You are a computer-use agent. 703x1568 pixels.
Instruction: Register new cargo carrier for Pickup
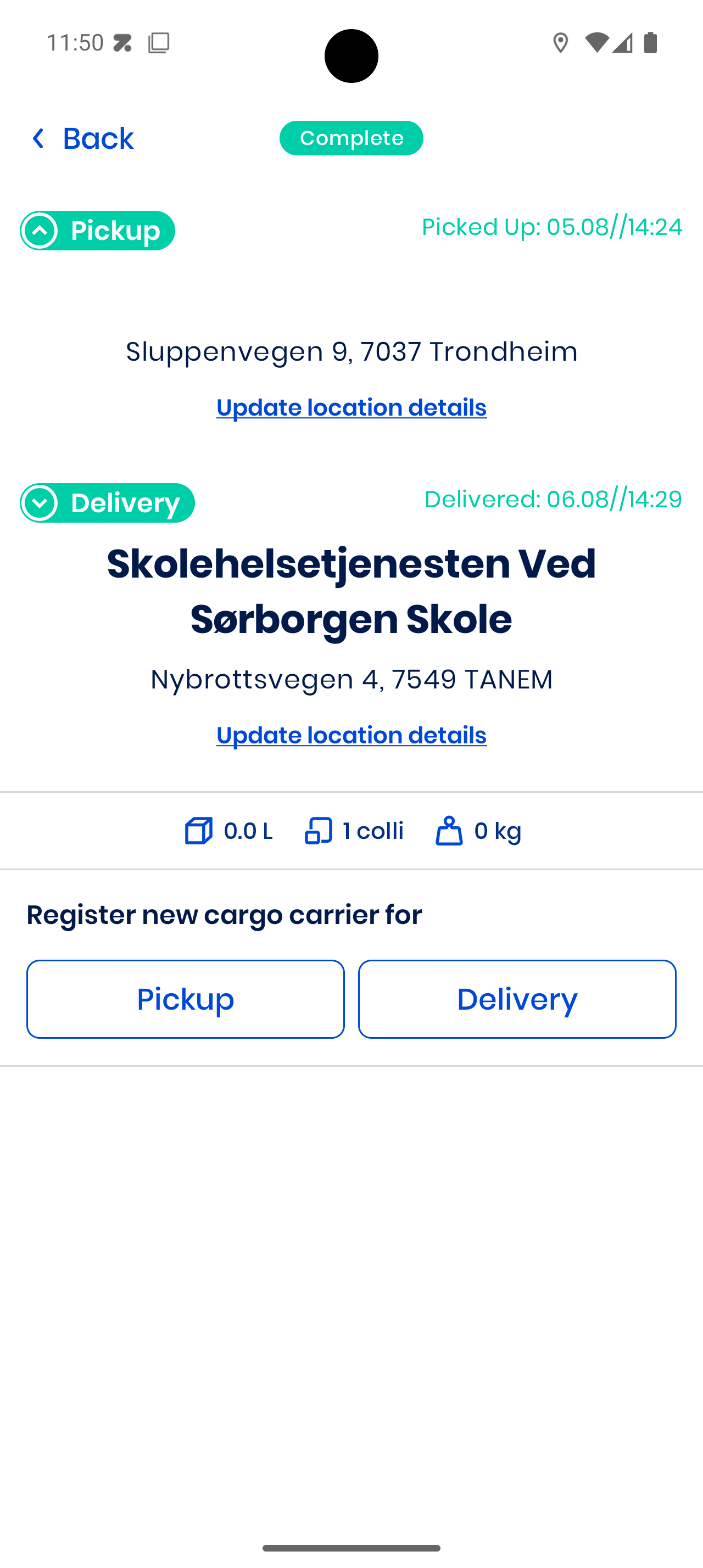pyautogui.click(x=185, y=999)
